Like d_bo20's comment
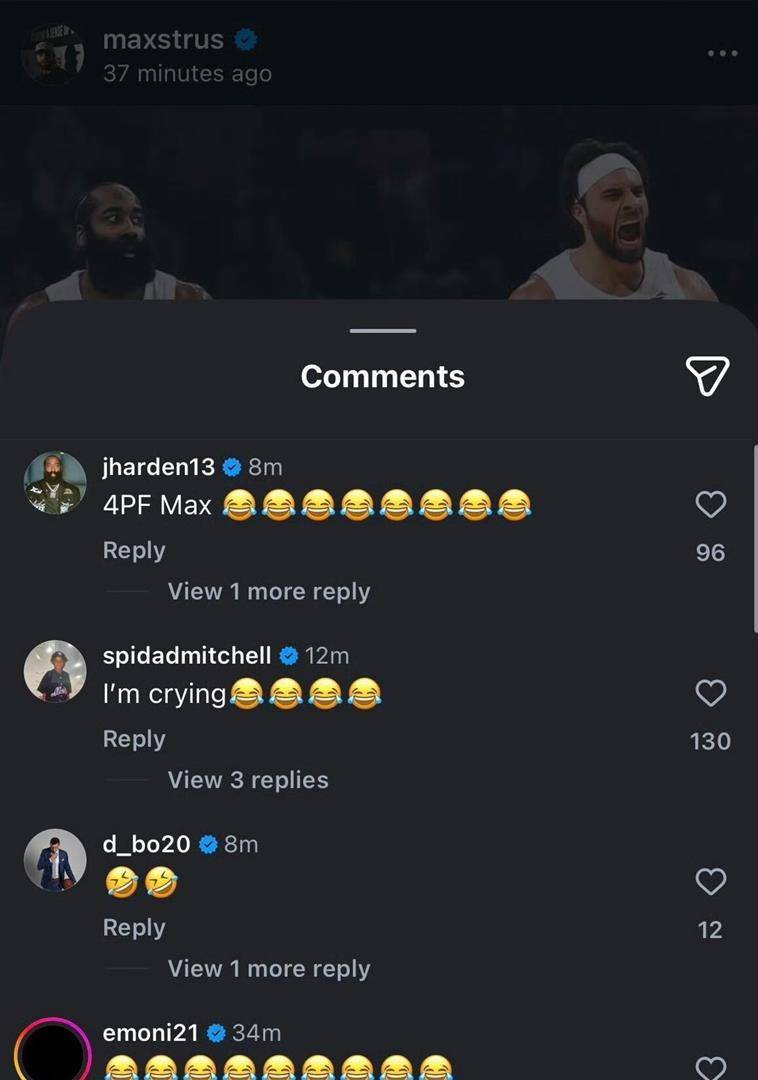This screenshot has height=1080, width=758. [710, 881]
